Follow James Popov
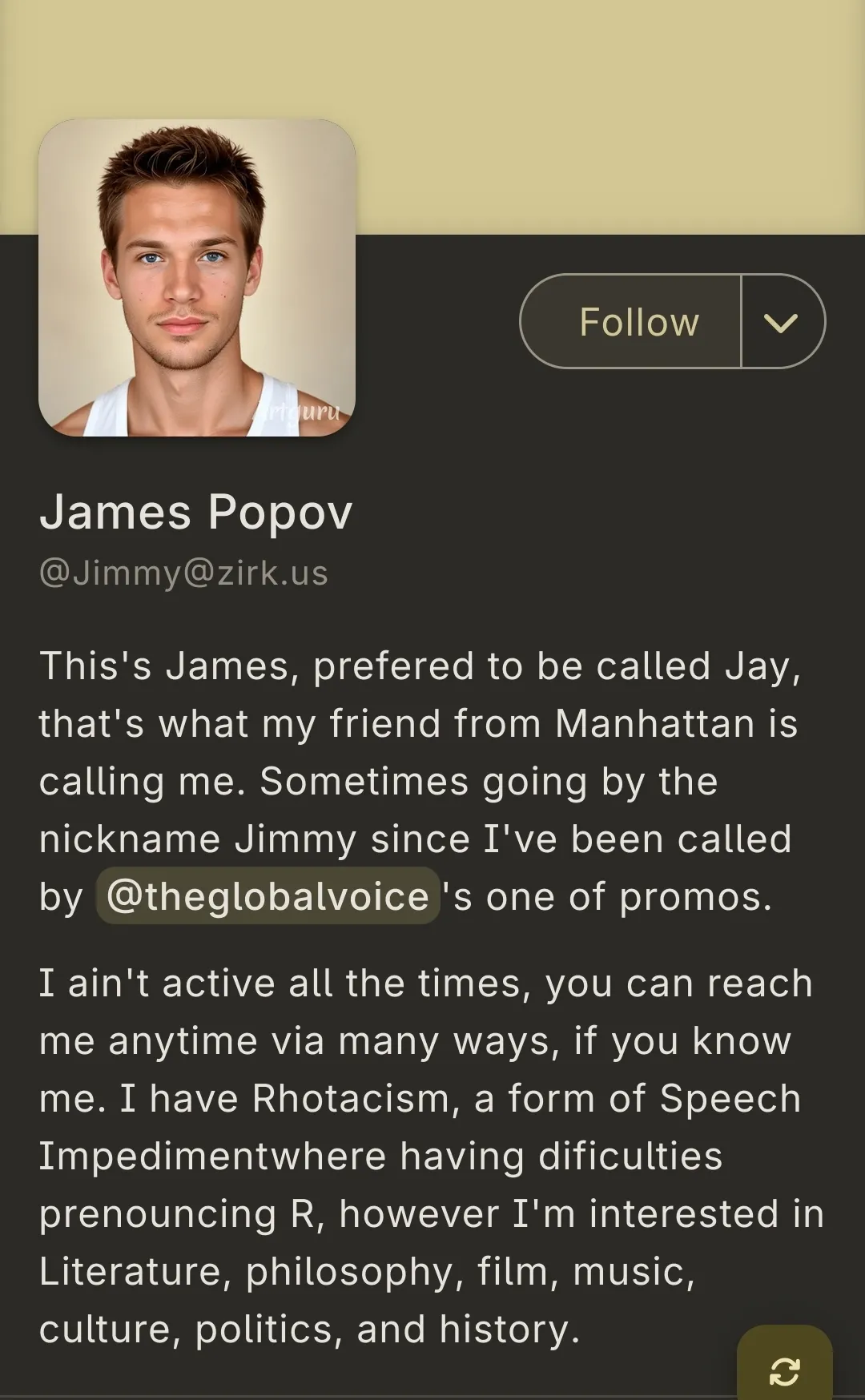865x1400 pixels. coord(631,321)
